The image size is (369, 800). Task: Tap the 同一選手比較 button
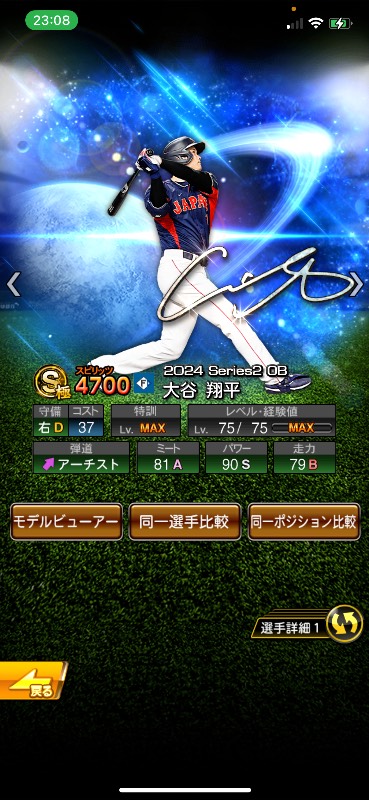pyautogui.click(x=184, y=521)
